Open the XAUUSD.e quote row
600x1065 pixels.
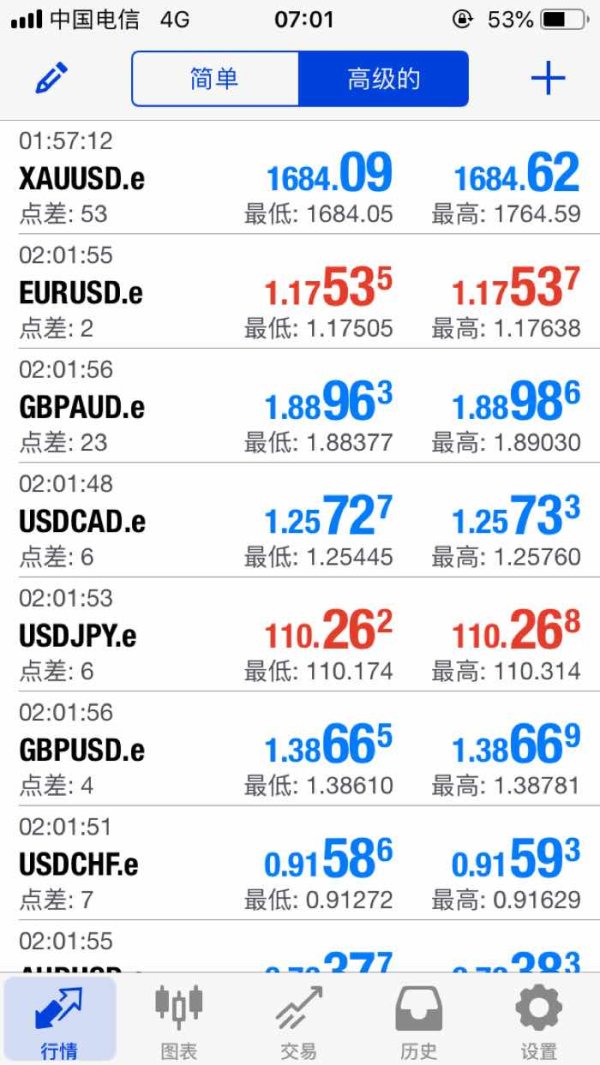[x=82, y=179]
